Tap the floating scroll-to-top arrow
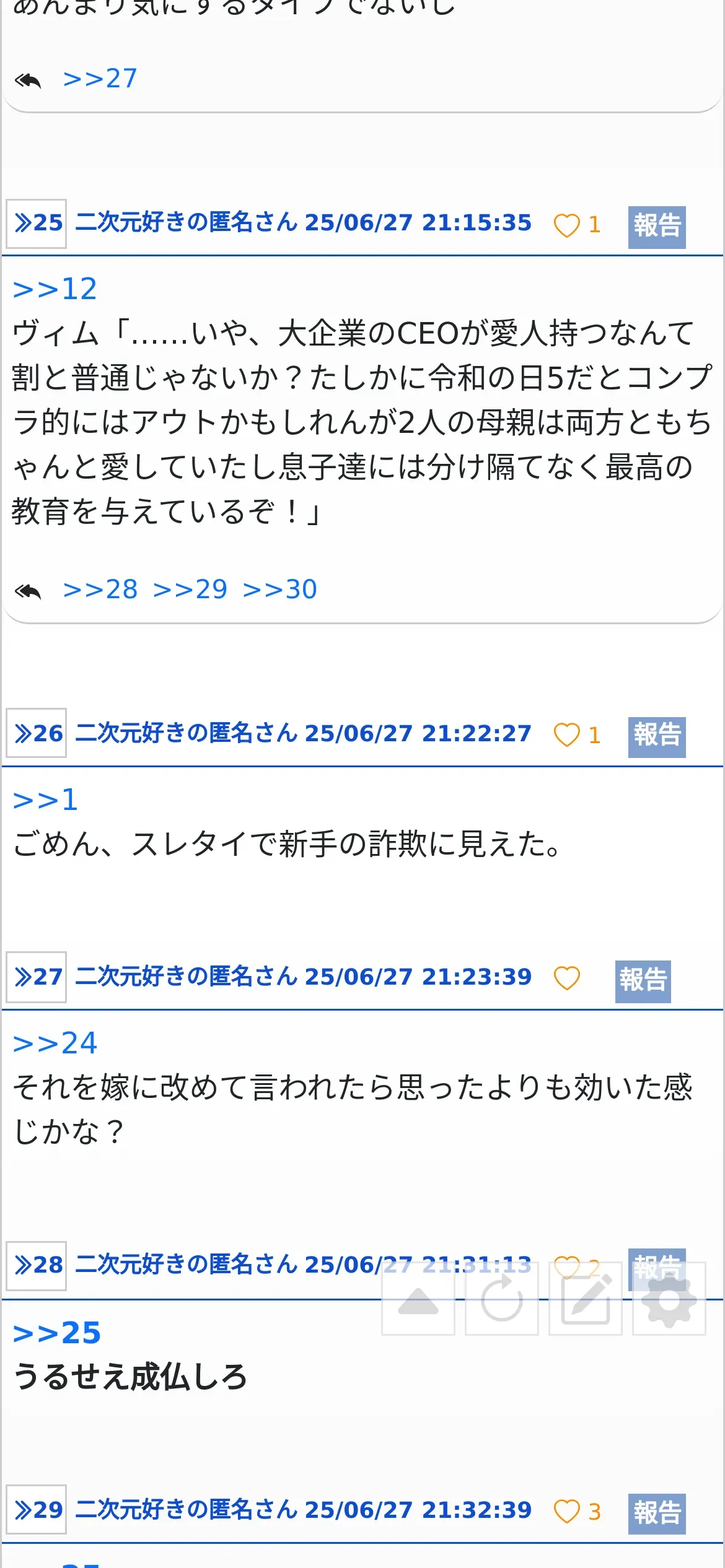The image size is (725, 1568). point(418,1299)
